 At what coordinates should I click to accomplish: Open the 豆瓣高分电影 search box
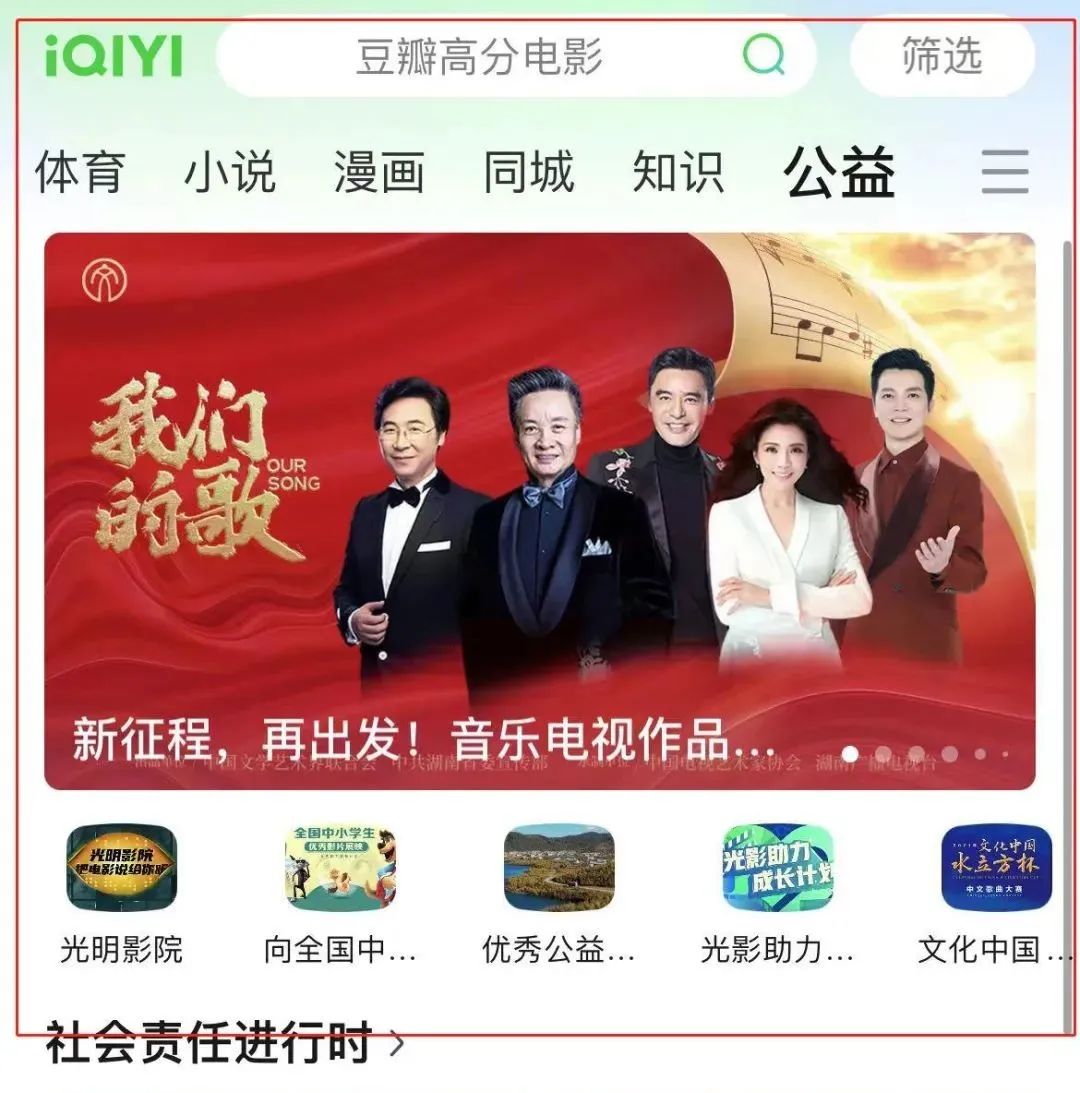480,57
